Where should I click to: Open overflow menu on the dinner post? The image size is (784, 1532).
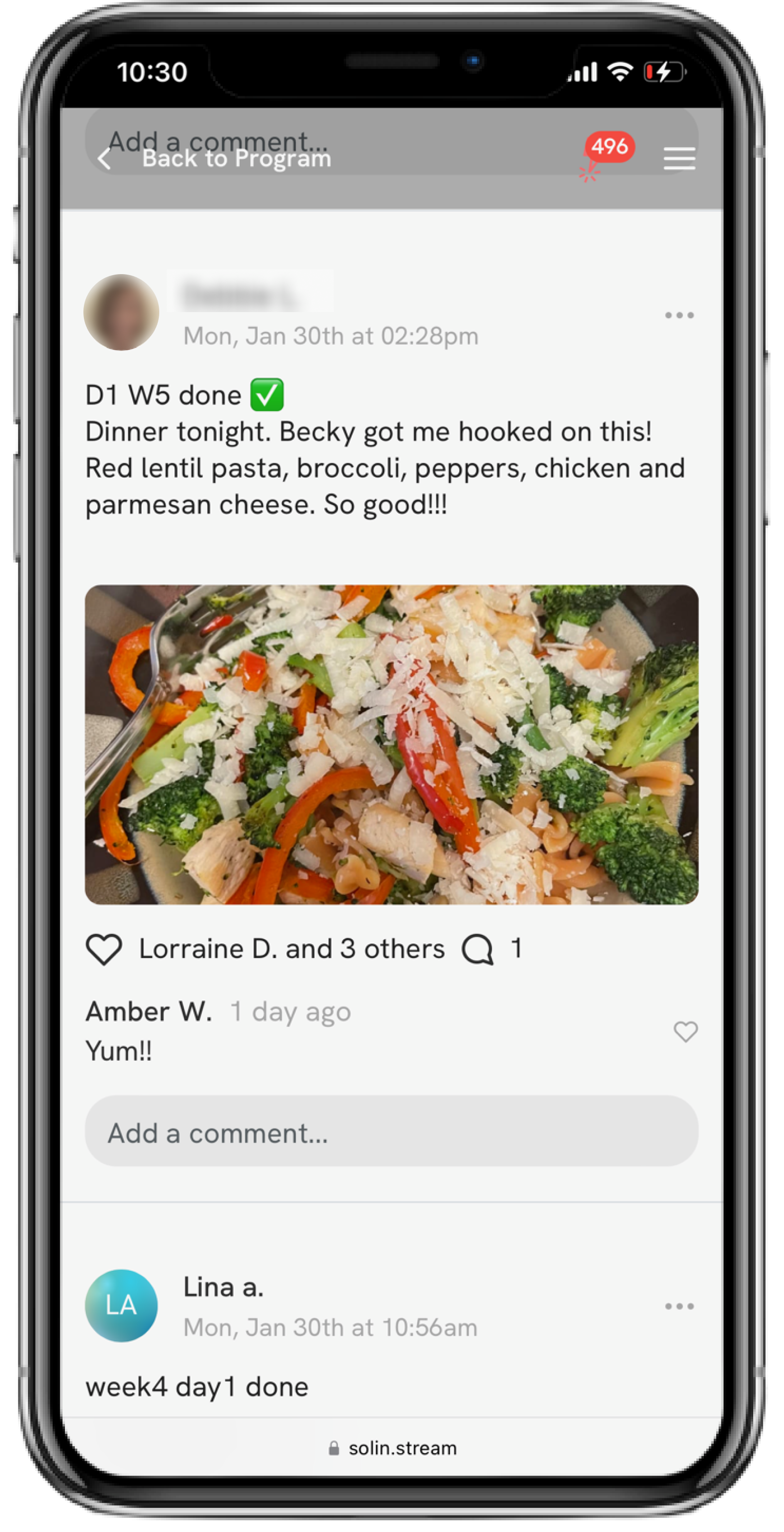[679, 315]
